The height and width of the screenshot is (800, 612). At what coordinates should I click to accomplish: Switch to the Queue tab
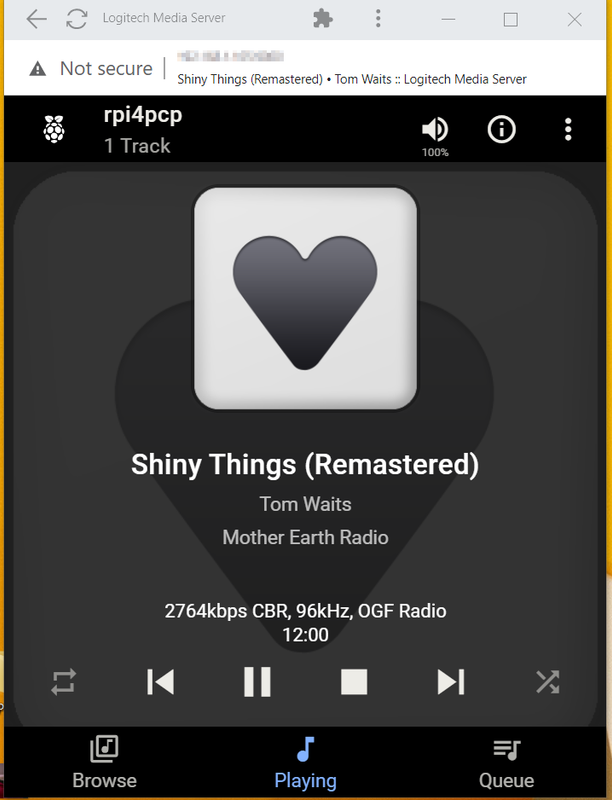click(x=506, y=763)
